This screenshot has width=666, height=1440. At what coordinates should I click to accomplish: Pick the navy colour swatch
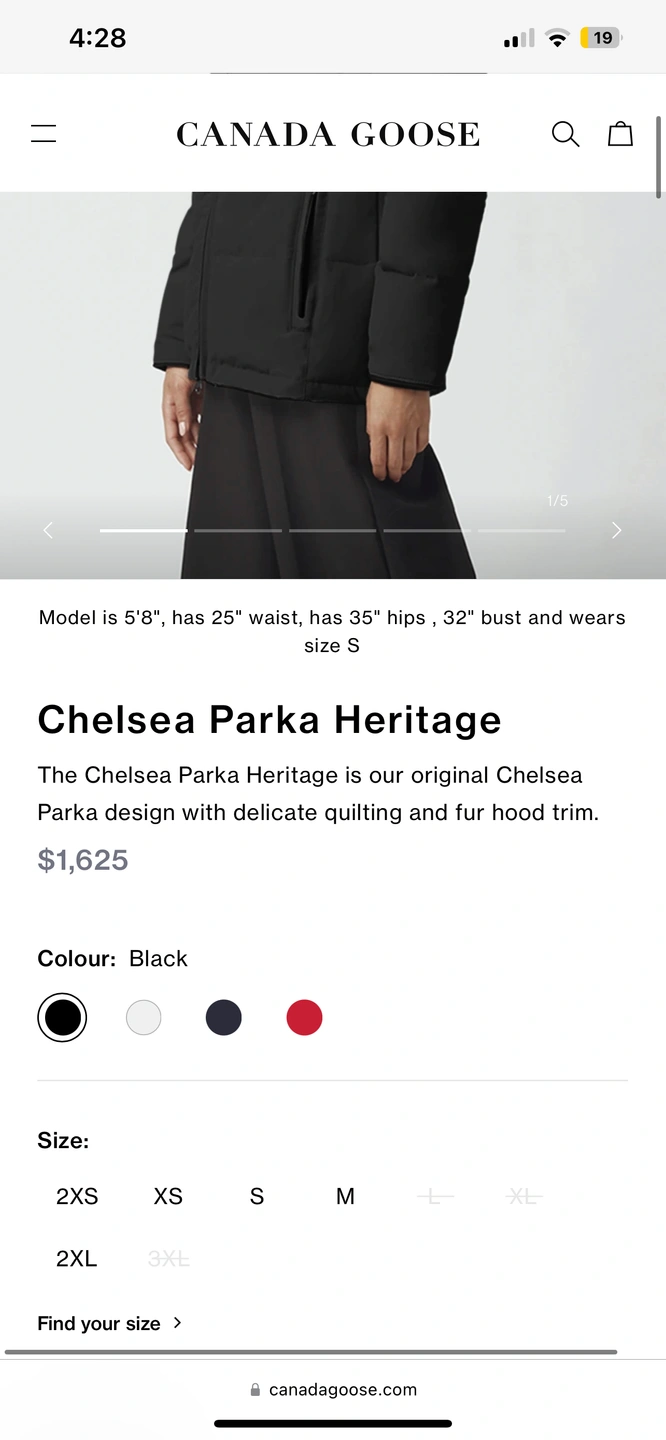[x=224, y=1018]
